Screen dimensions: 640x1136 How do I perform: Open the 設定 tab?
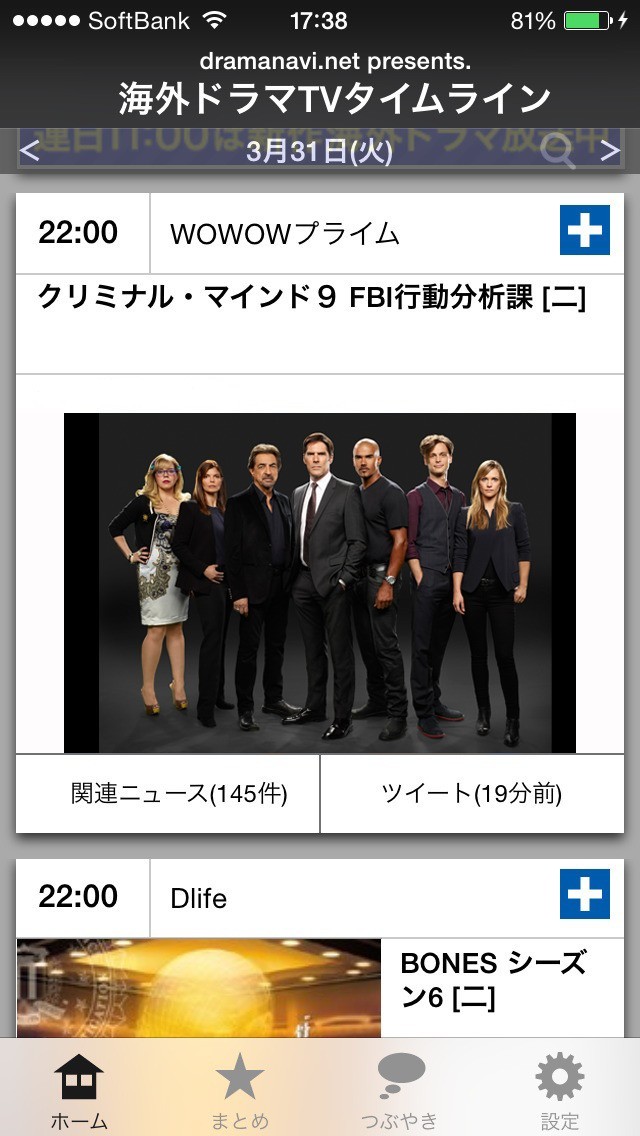tap(560, 1090)
